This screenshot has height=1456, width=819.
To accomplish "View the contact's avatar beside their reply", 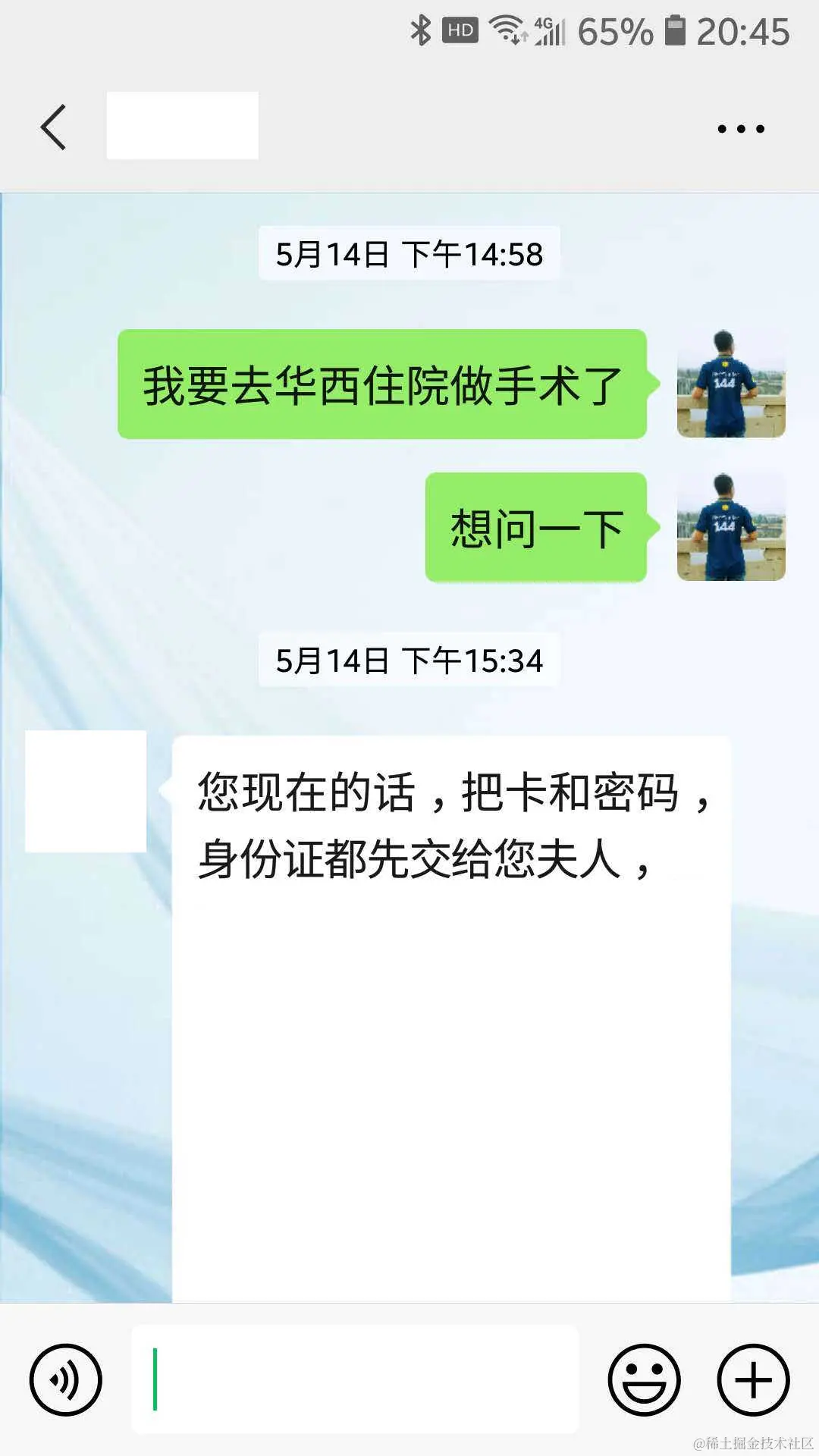I will (86, 791).
